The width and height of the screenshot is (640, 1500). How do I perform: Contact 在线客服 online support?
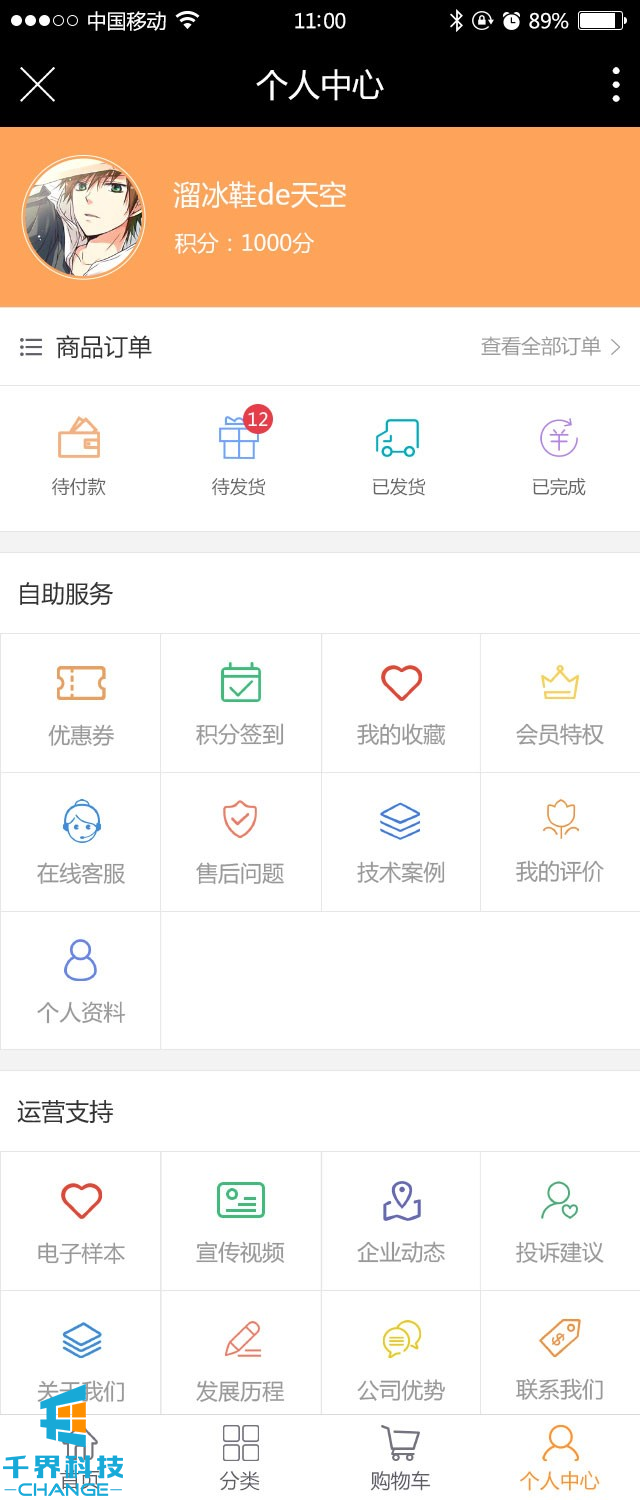point(81,842)
